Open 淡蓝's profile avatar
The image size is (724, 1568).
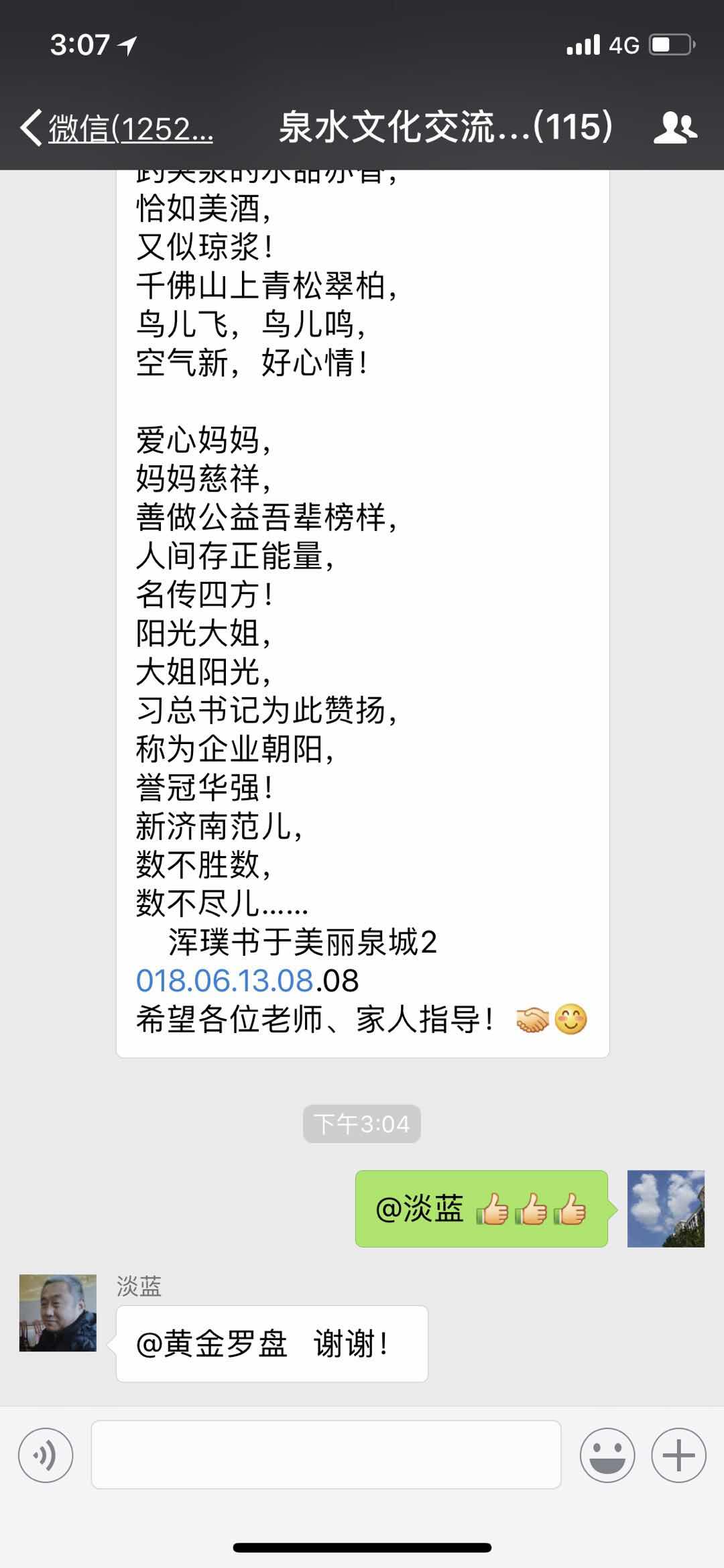pyautogui.click(x=58, y=1313)
